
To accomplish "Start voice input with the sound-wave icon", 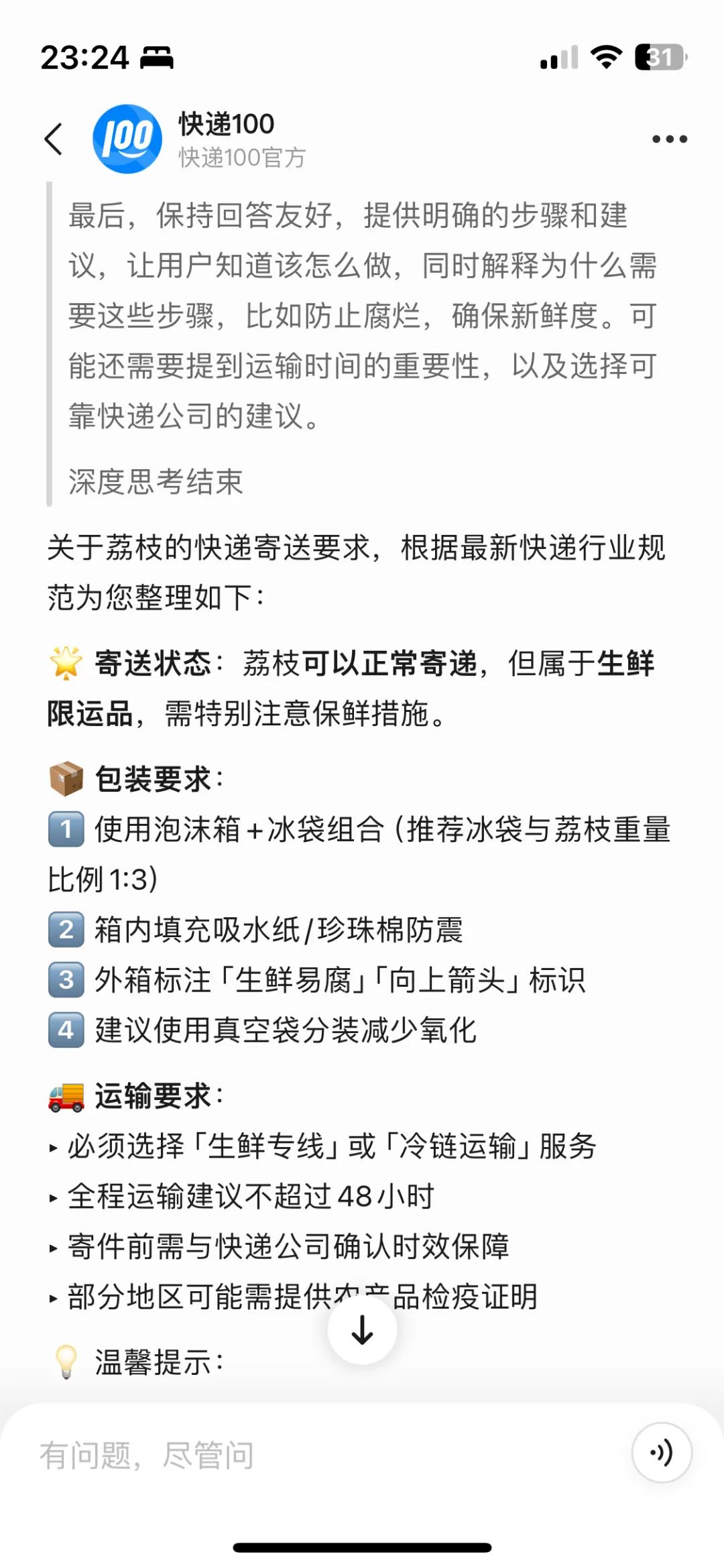I will click(x=661, y=1453).
